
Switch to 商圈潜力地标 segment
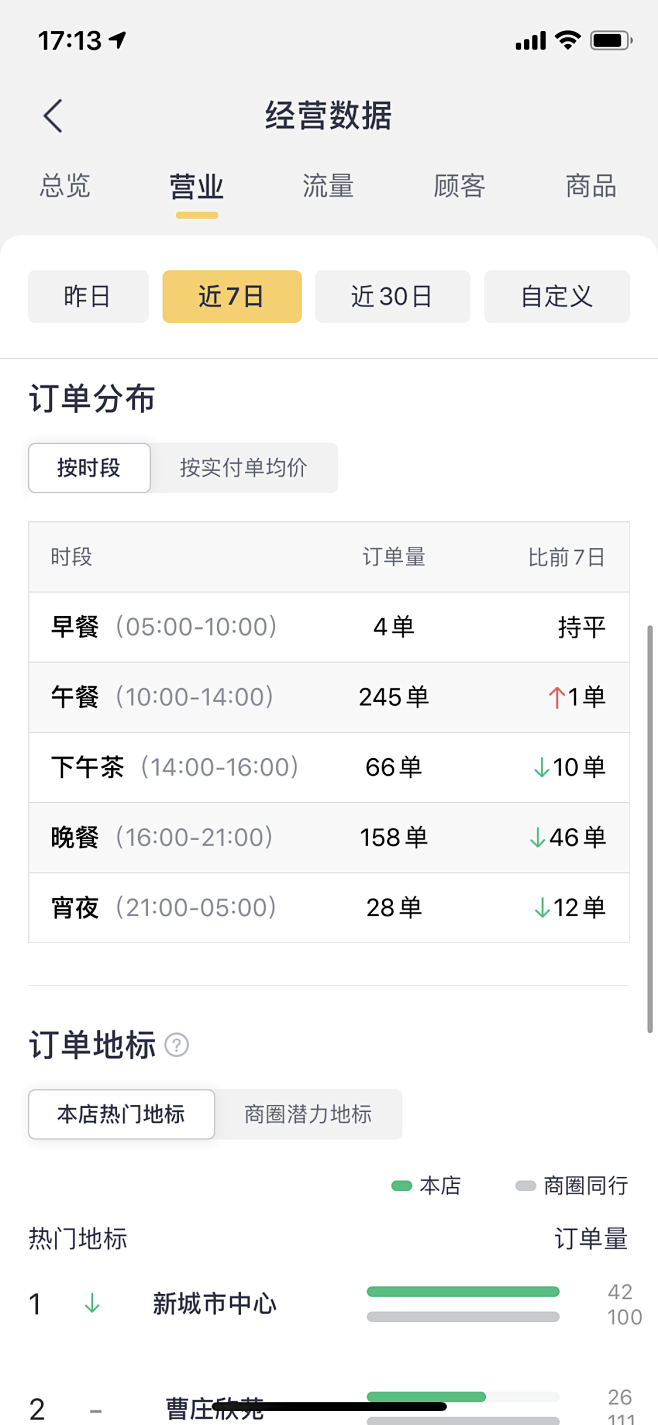308,1114
